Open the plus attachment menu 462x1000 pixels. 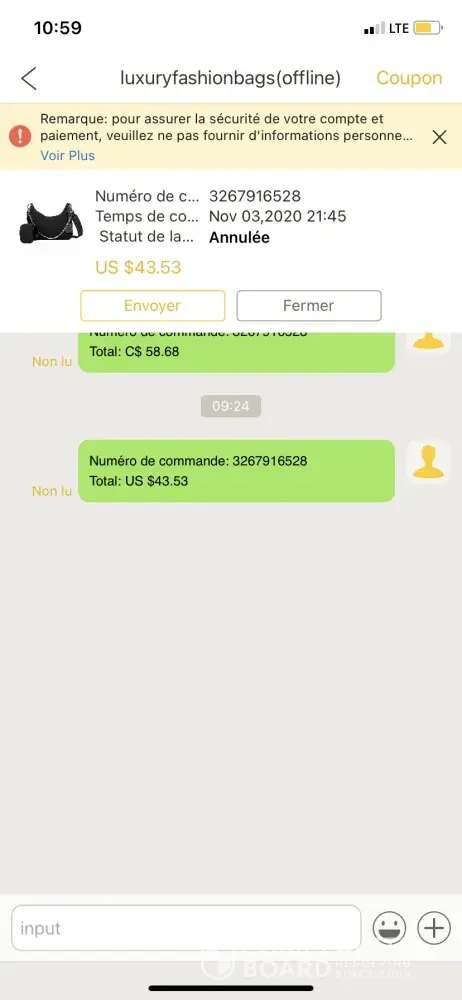tap(434, 928)
